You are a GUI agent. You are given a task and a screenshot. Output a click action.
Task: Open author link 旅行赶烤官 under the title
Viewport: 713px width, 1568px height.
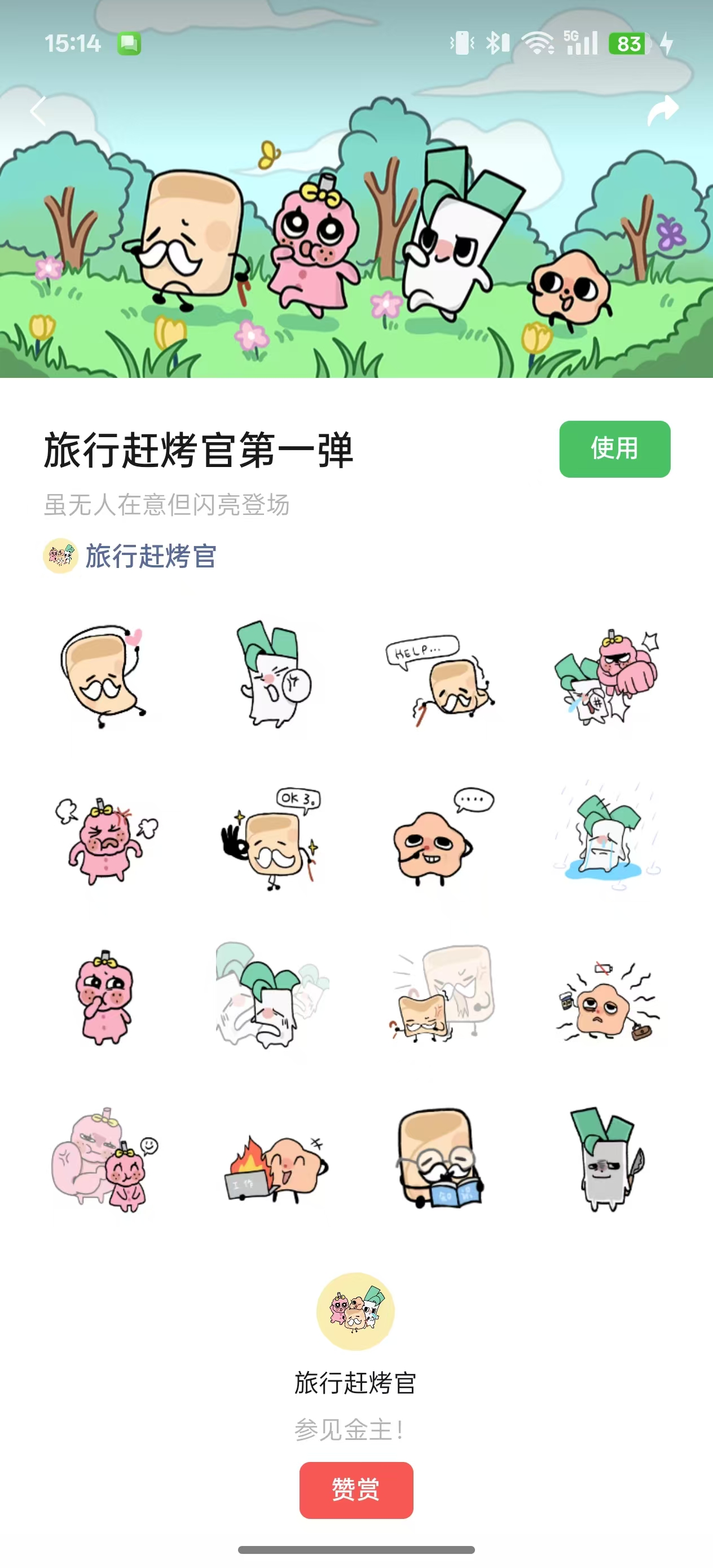151,556
